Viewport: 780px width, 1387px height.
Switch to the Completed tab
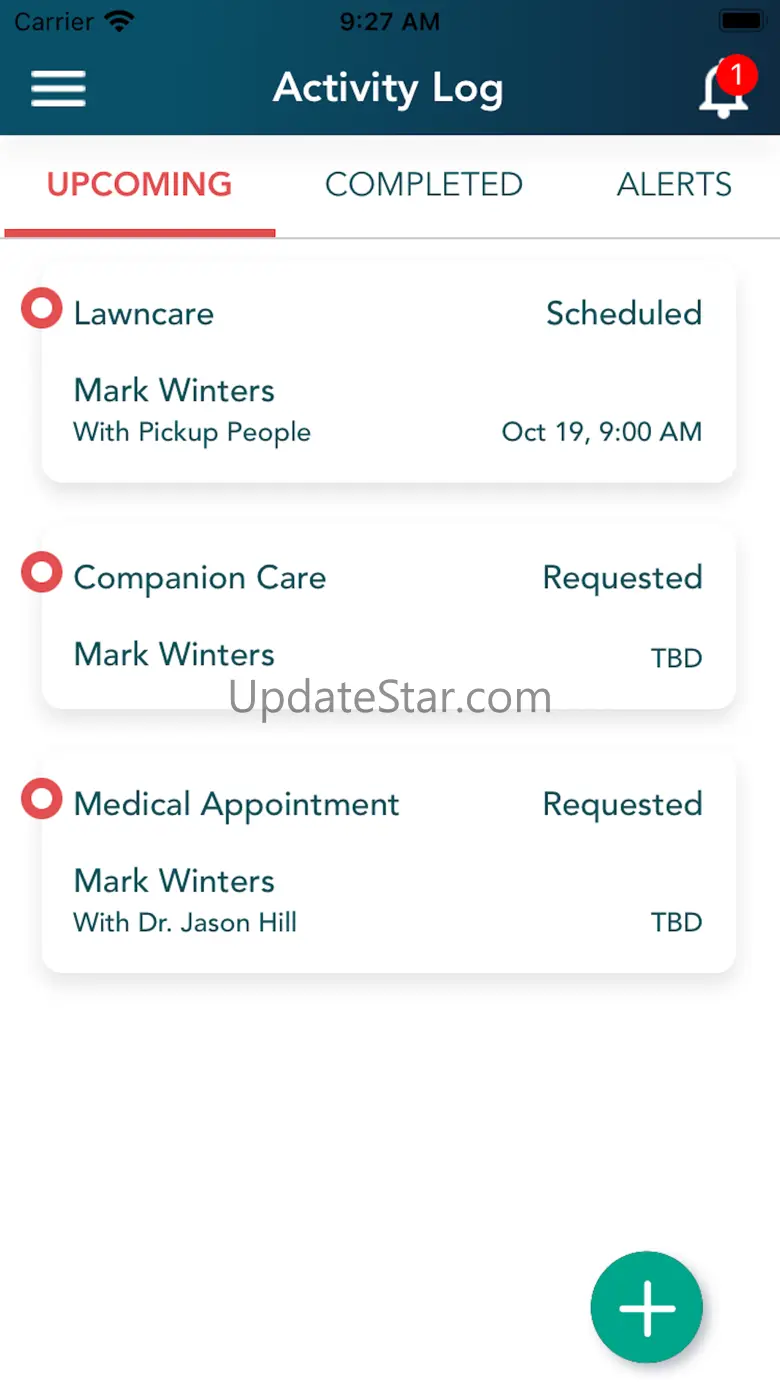[x=423, y=185]
